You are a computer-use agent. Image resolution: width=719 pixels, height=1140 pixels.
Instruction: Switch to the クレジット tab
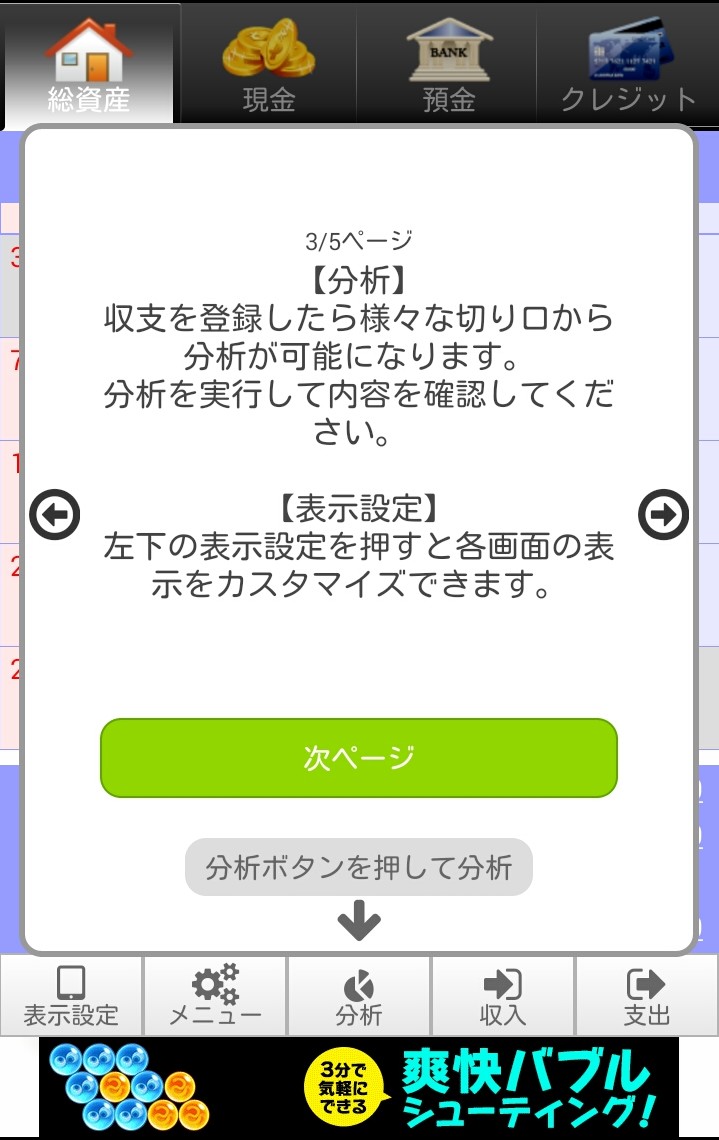(628, 62)
